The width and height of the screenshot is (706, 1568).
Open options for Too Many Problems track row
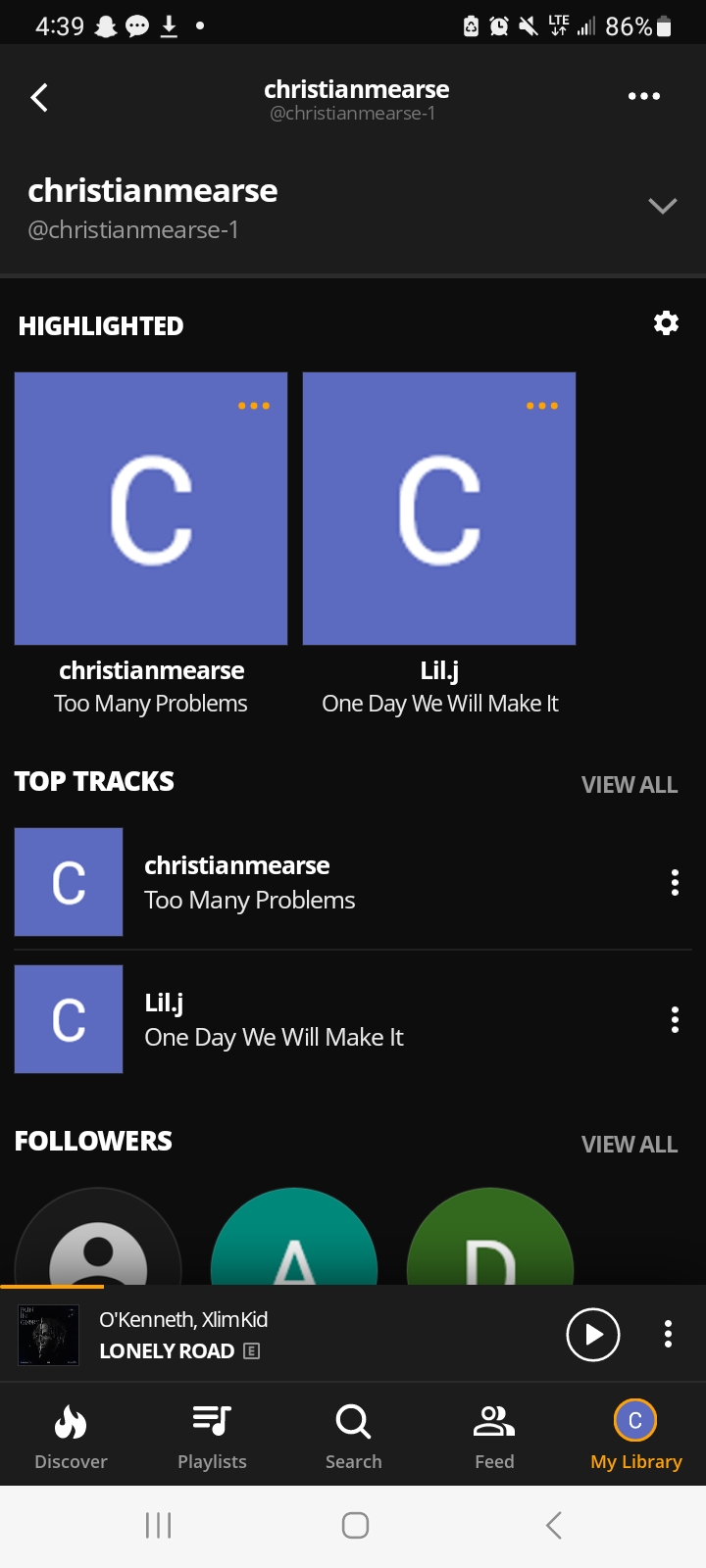[675, 883]
